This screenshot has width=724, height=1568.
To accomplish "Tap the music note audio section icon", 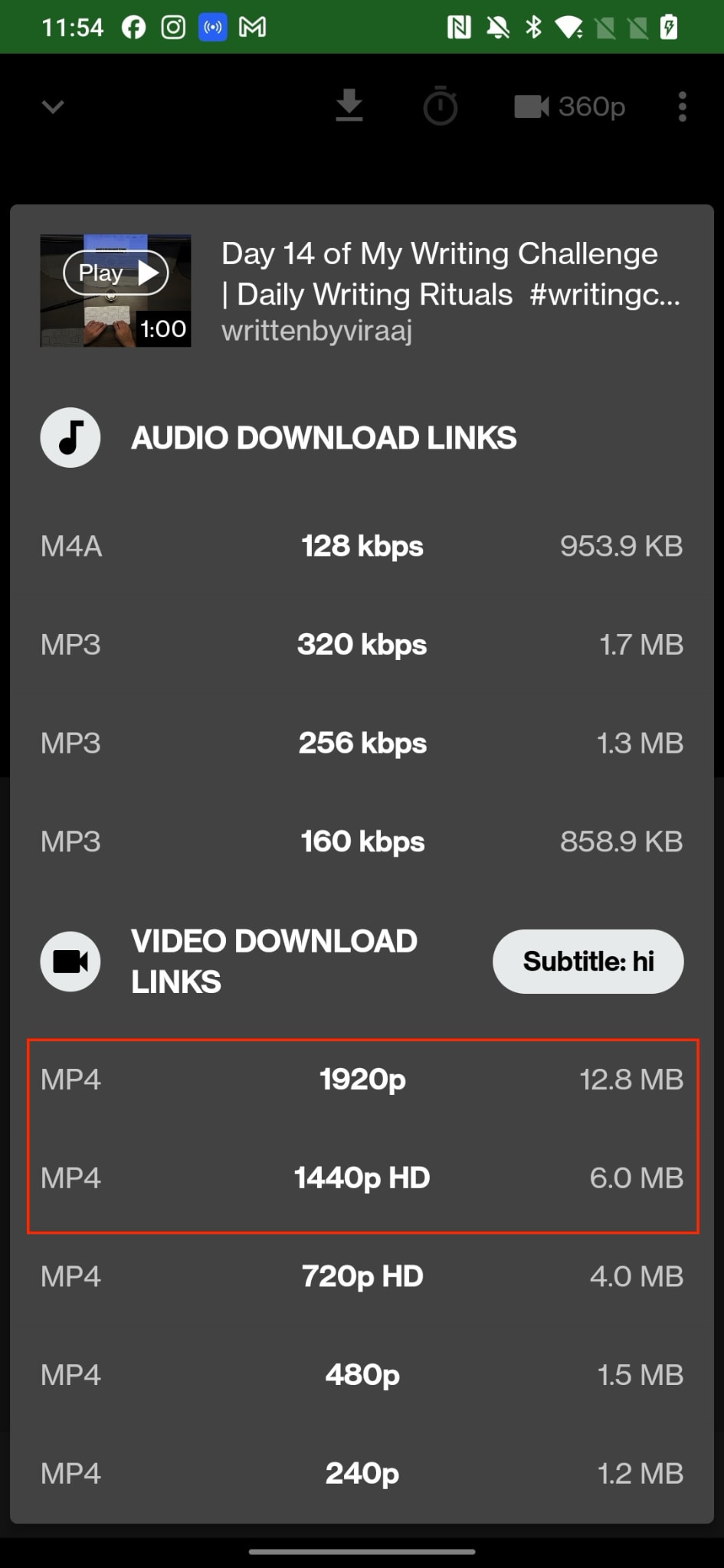I will point(70,438).
